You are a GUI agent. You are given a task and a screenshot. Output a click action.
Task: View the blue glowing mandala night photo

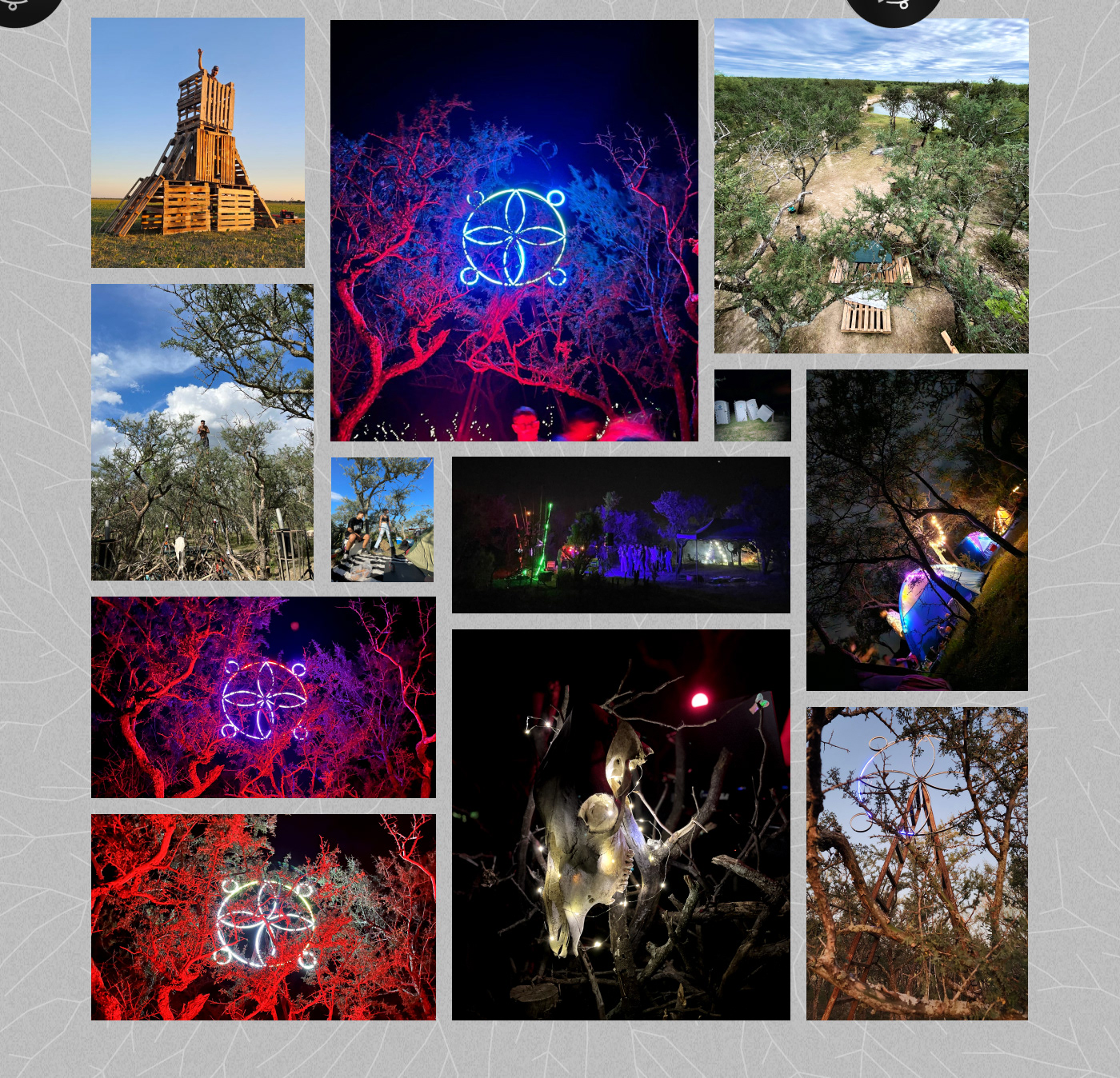(514, 230)
